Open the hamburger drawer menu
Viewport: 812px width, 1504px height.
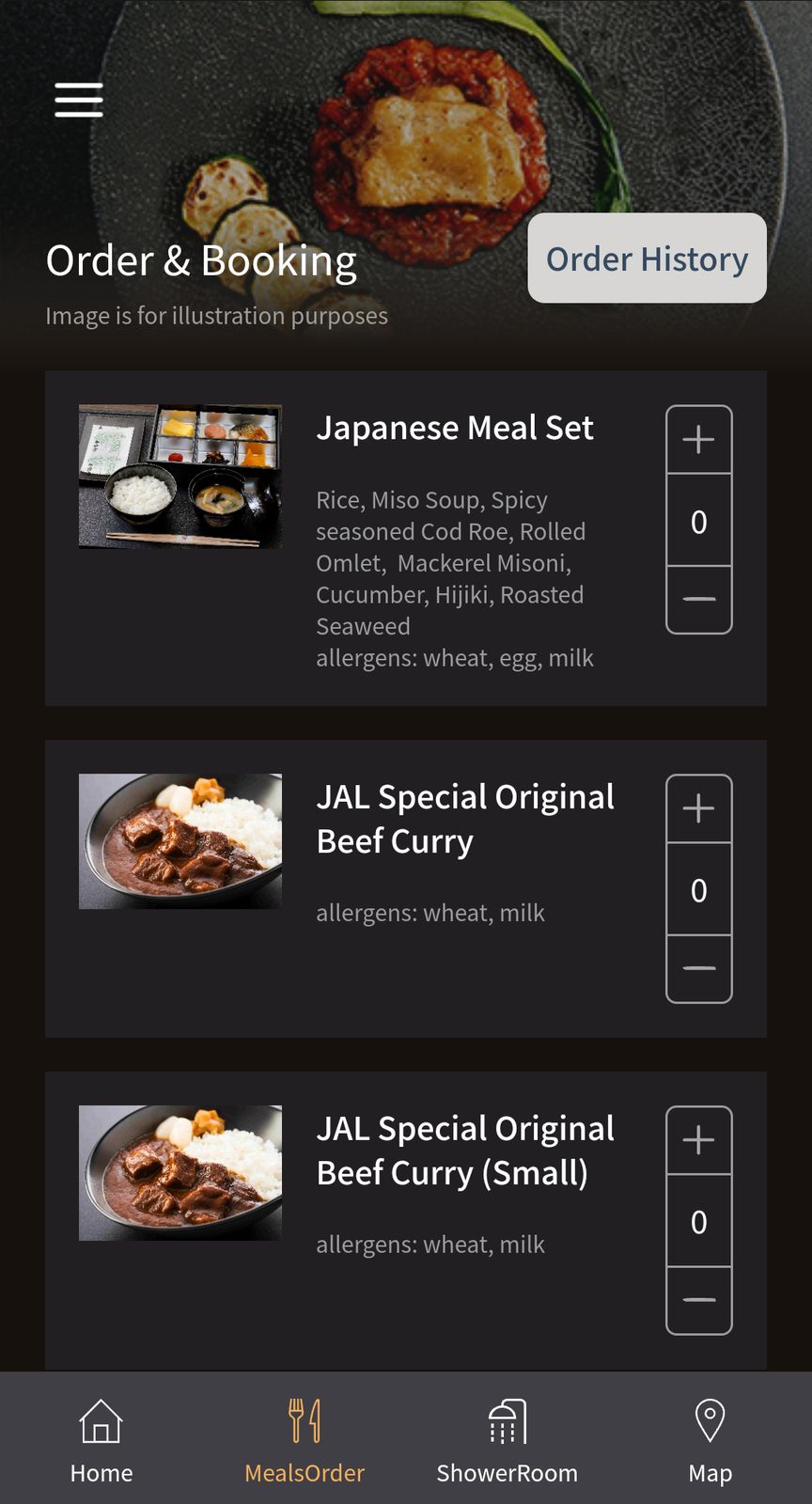[79, 100]
